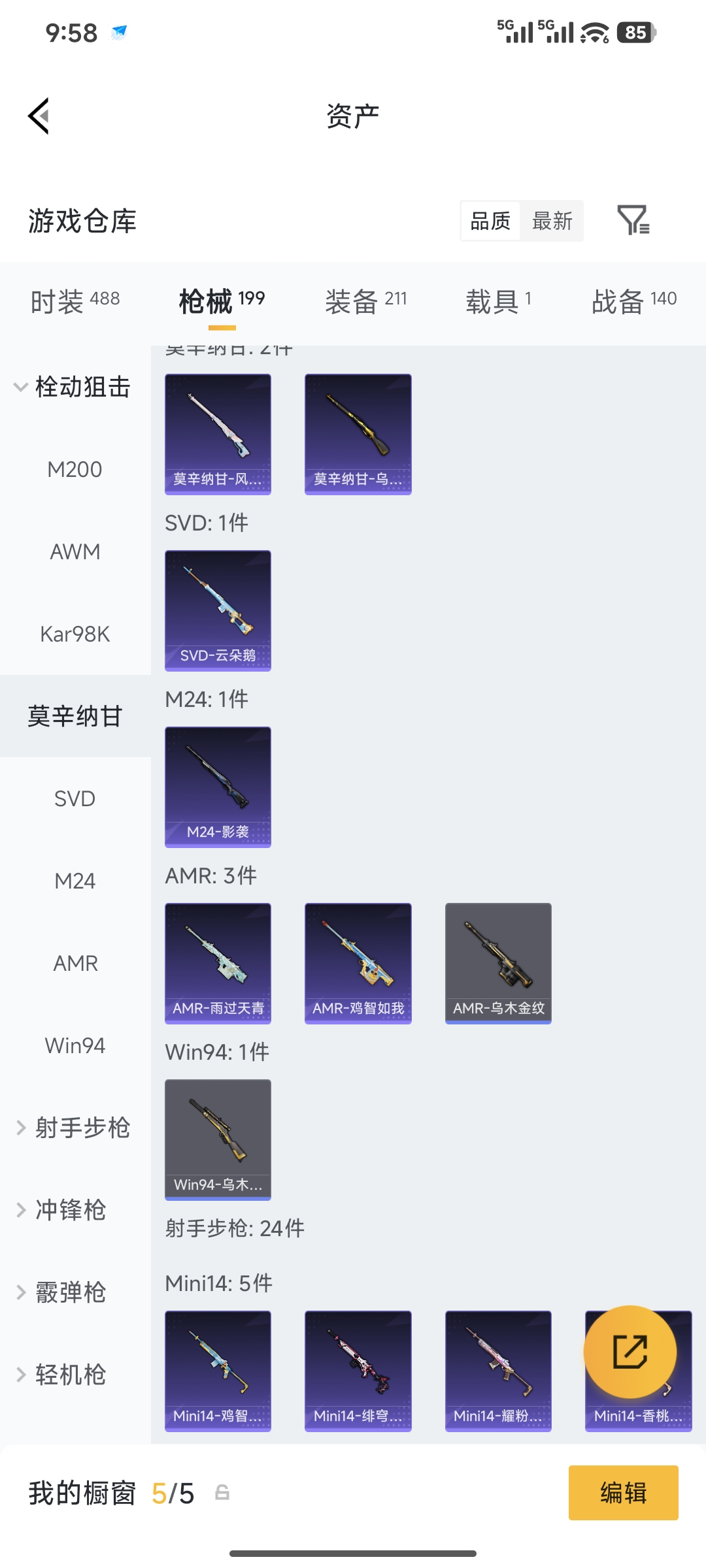Tap the lock icon beside 我的橱窗
Screen dimensions: 706x1568
(x=222, y=1492)
